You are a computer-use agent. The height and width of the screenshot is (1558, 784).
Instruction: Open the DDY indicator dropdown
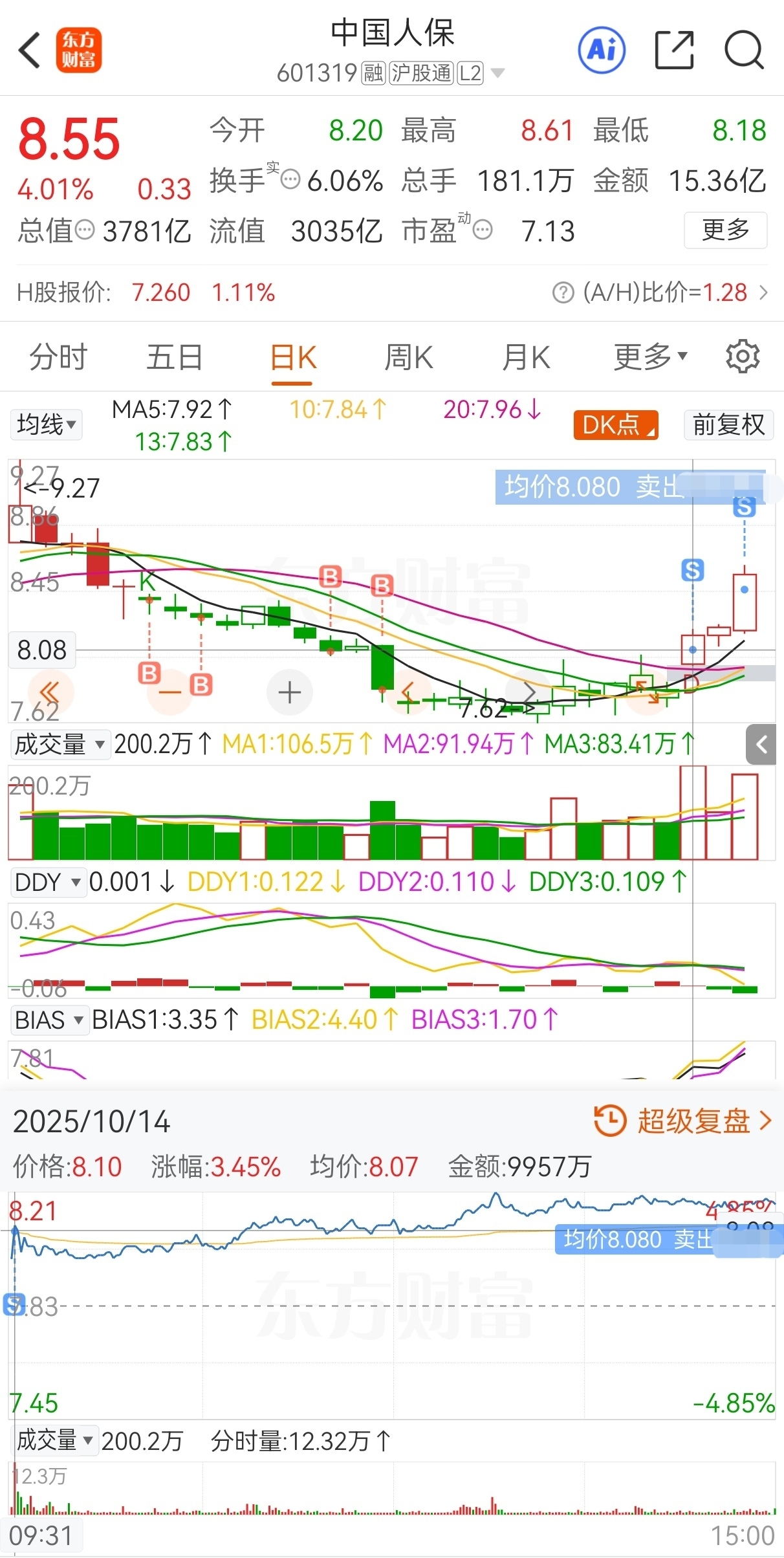click(48, 882)
